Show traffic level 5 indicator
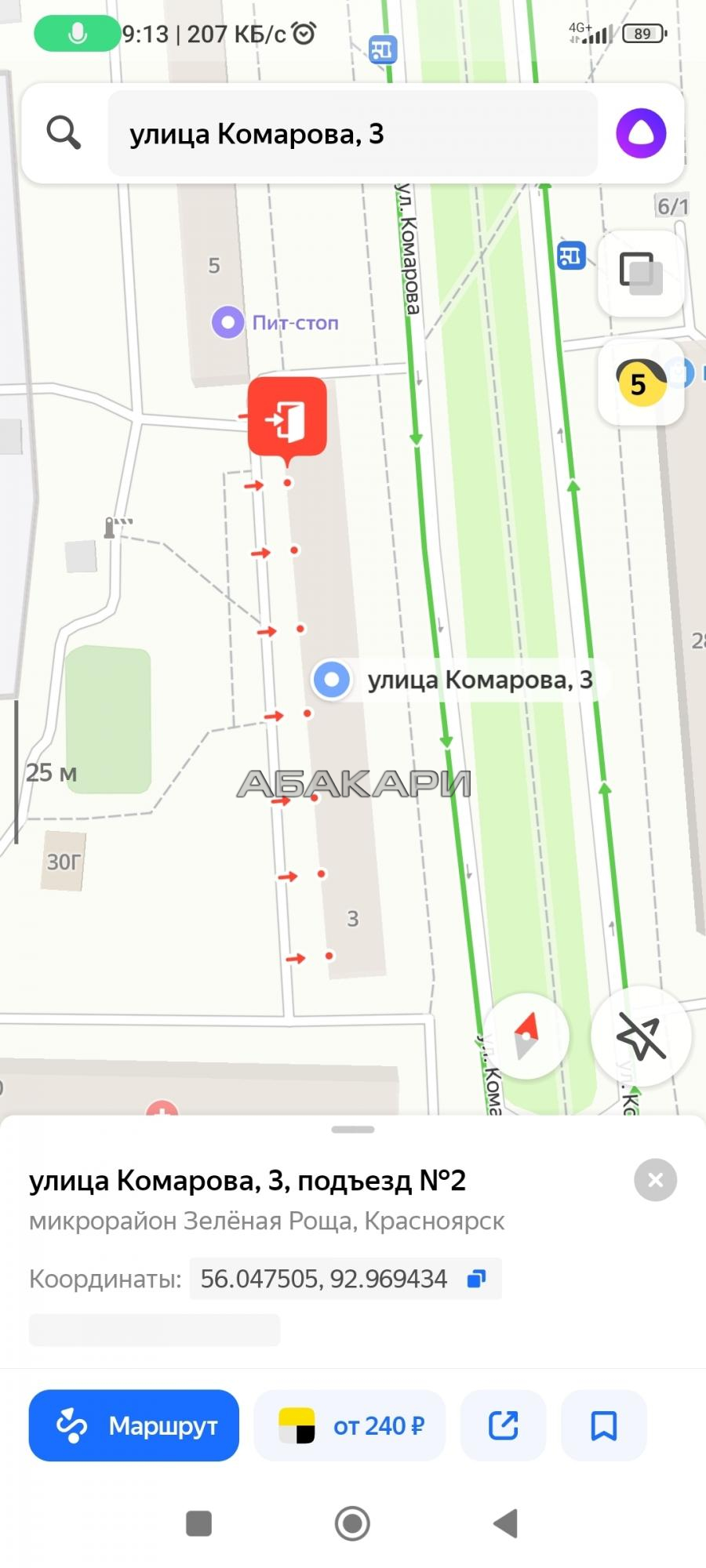Image resolution: width=706 pixels, height=1568 pixels. (641, 383)
